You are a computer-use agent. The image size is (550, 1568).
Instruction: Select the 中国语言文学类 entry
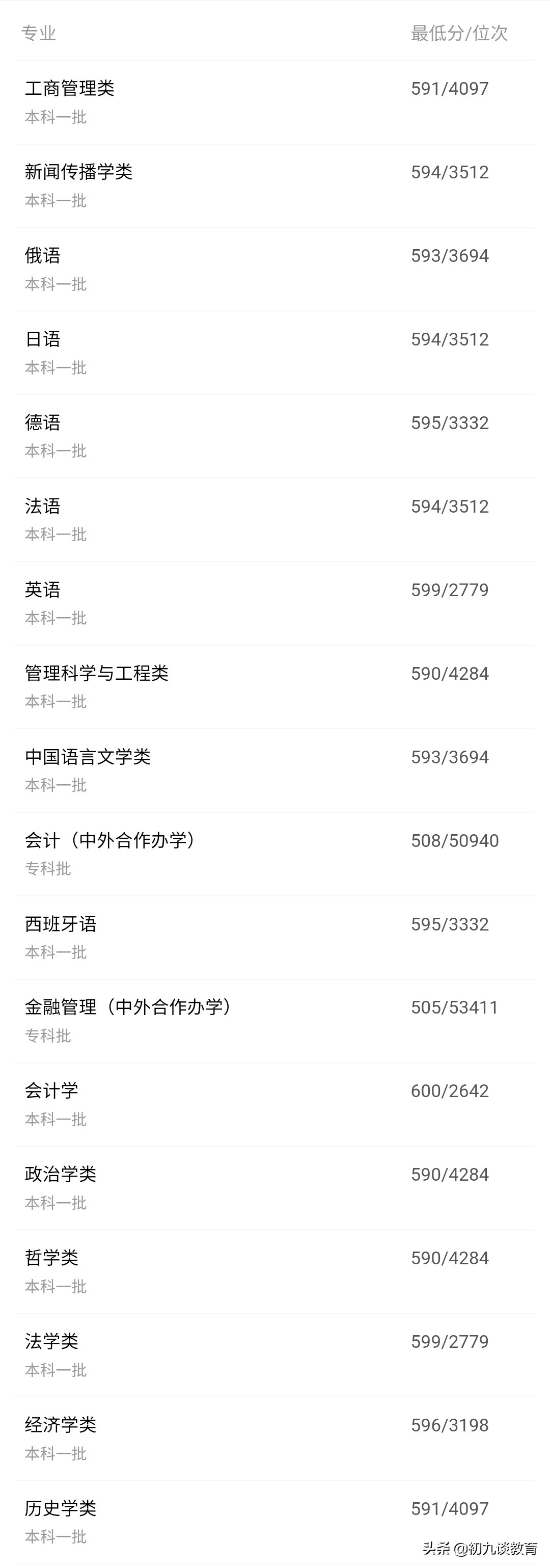tap(88, 757)
